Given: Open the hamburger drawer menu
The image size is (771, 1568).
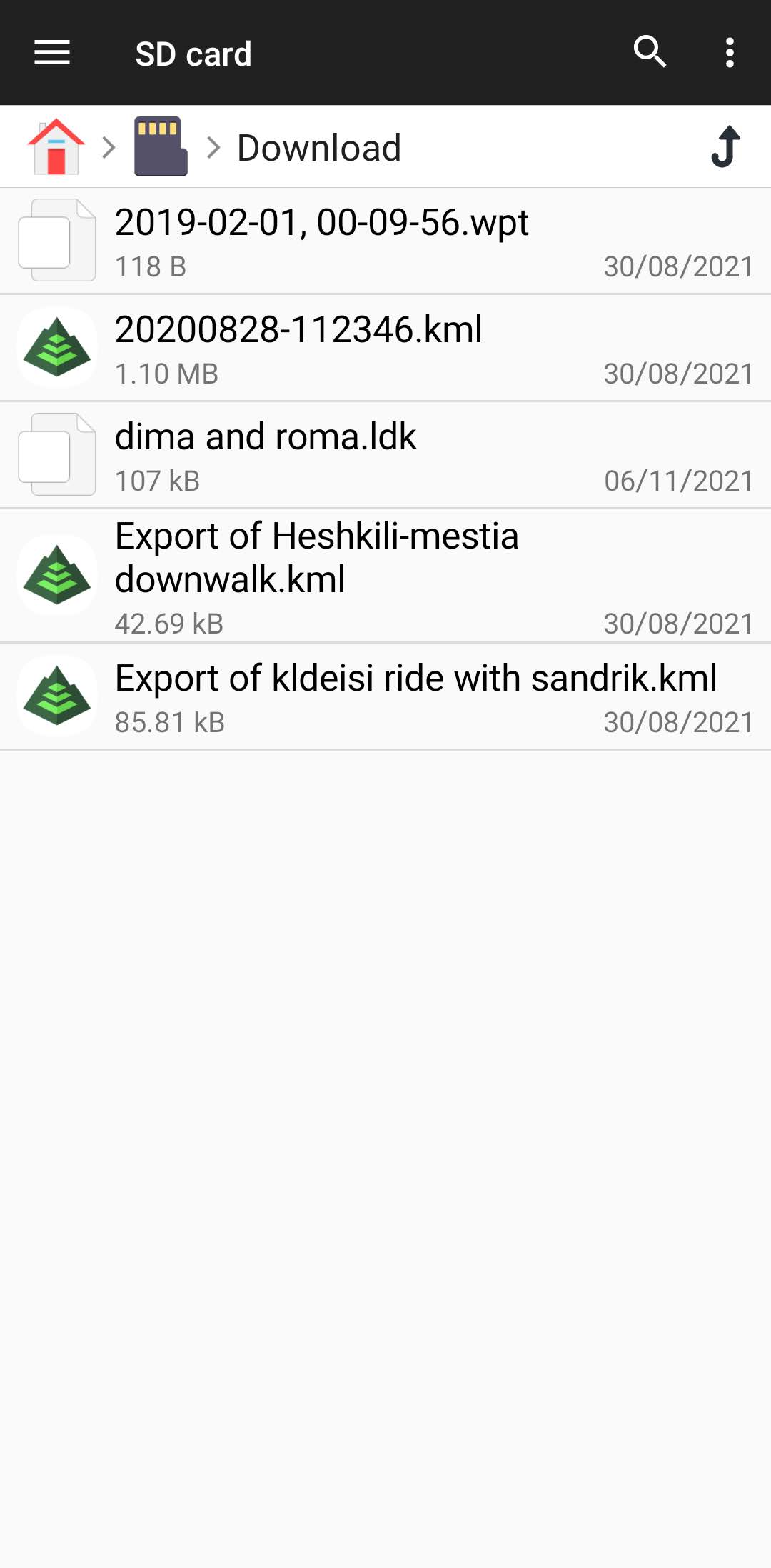Looking at the screenshot, I should [52, 53].
